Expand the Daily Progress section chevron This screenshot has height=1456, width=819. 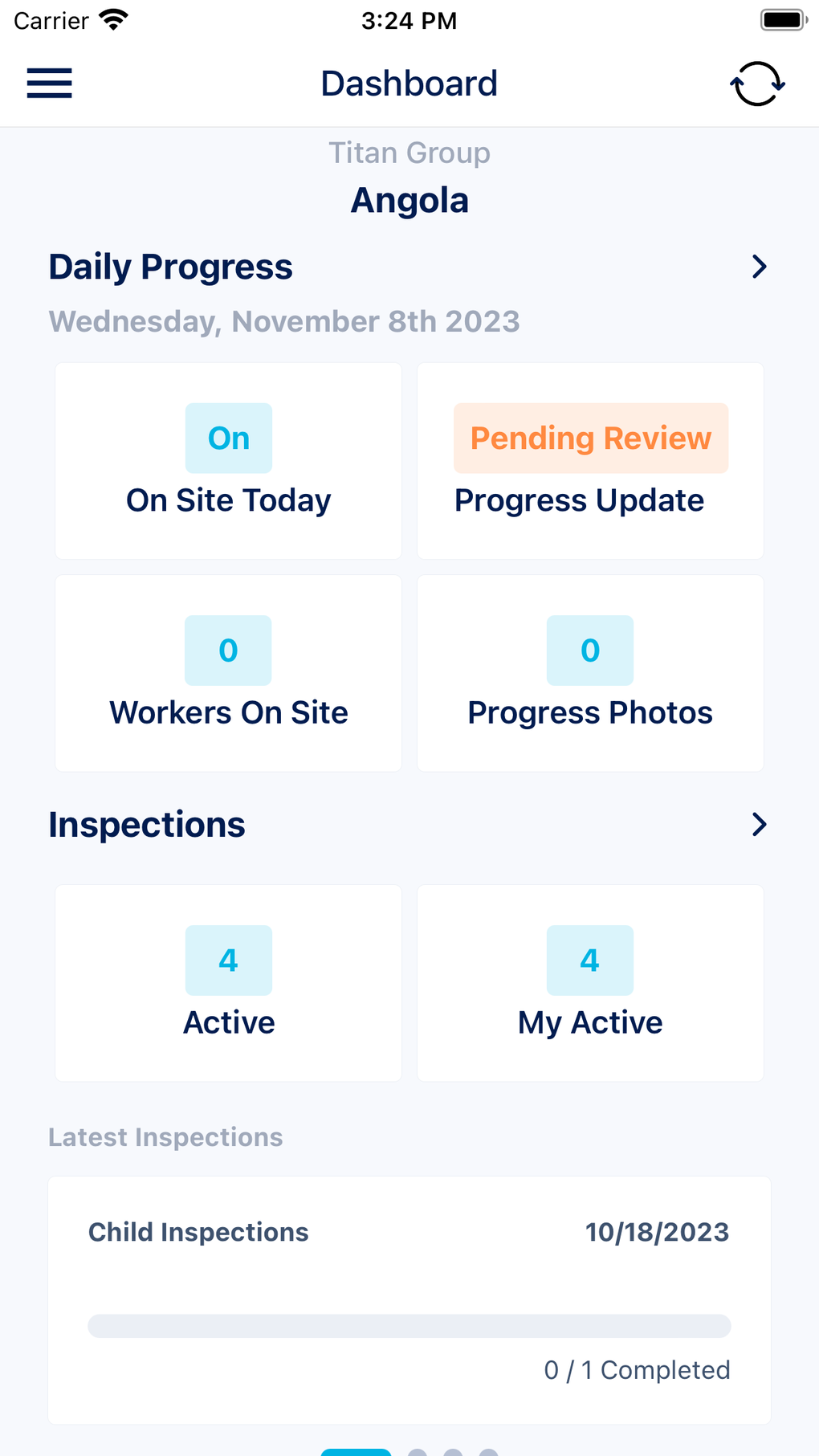click(758, 267)
